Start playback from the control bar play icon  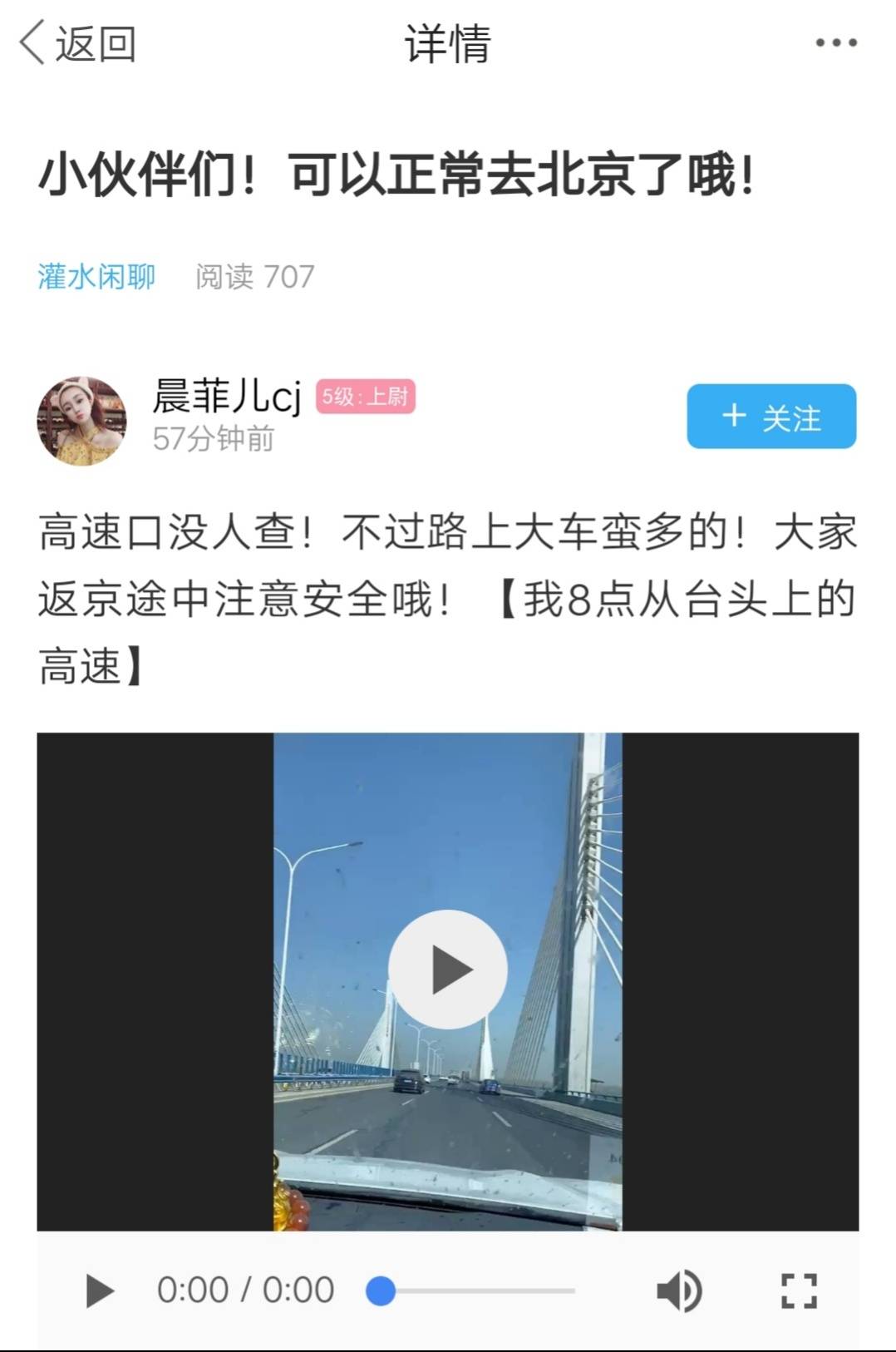tap(100, 1290)
